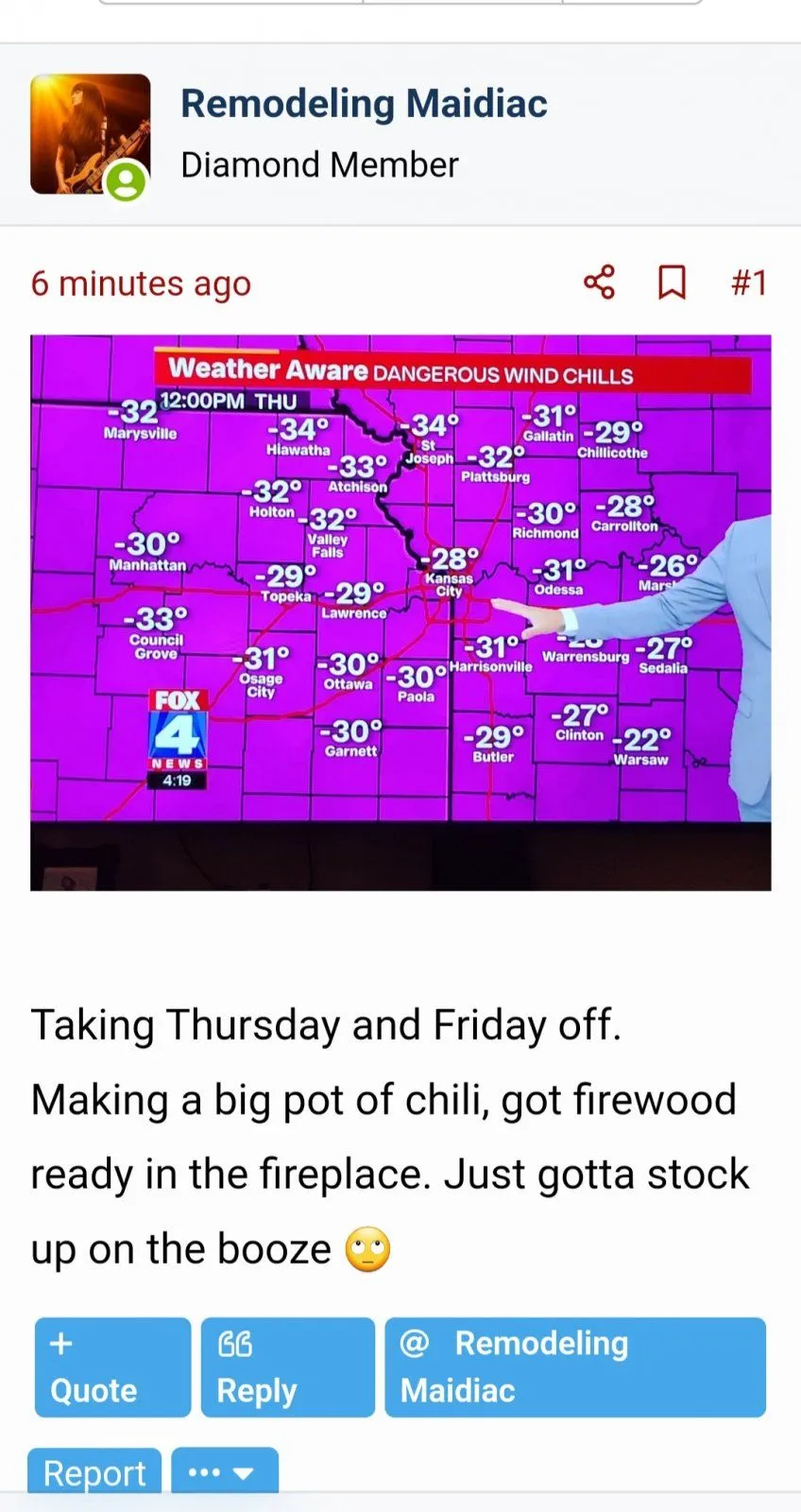
Task: Add this post to Quote
Action: [112, 1366]
